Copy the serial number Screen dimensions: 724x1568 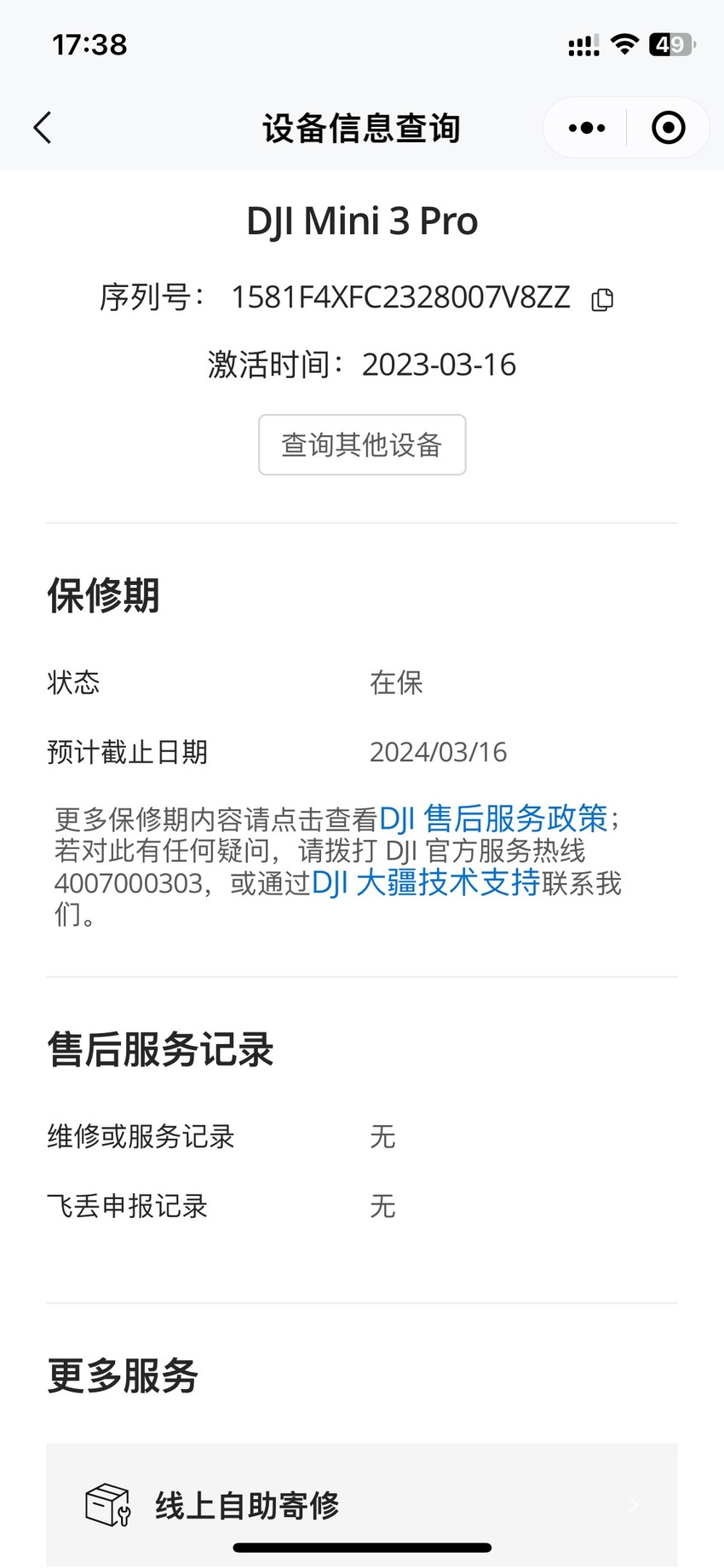(x=602, y=299)
